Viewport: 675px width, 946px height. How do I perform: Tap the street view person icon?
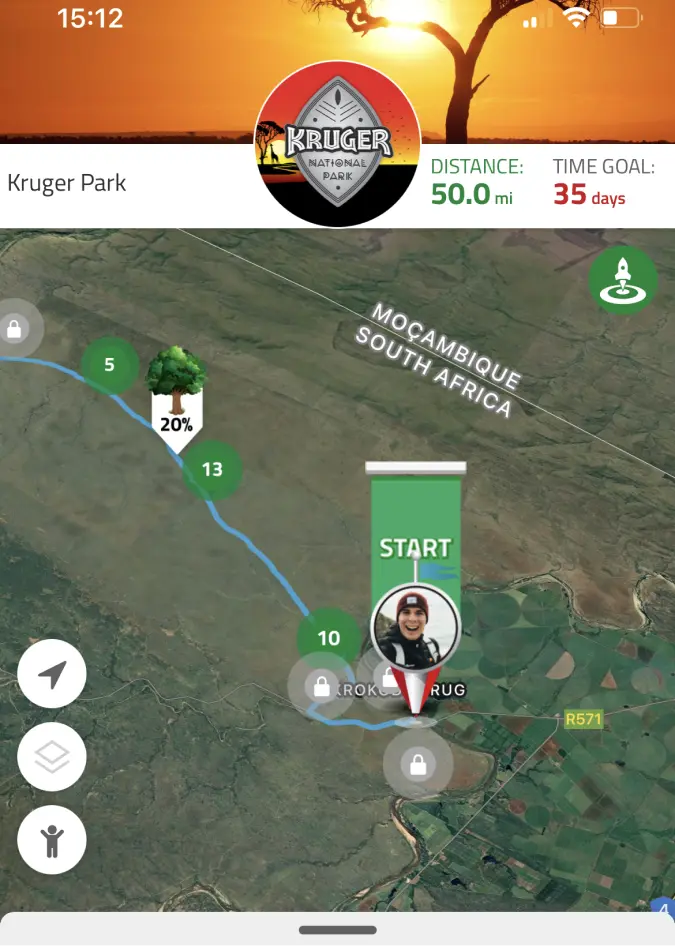tap(52, 840)
